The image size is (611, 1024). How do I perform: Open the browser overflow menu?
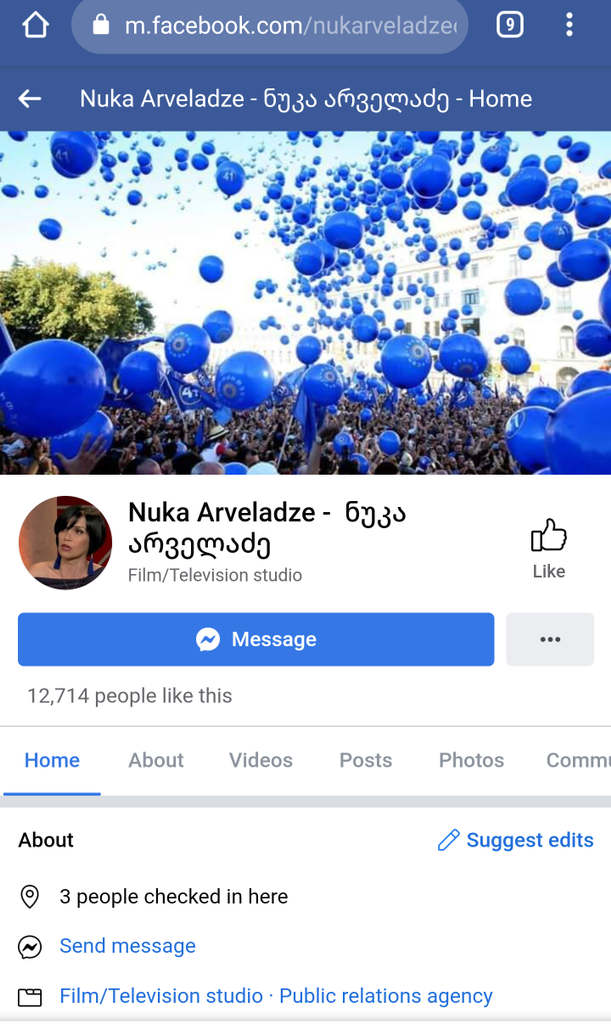569,26
